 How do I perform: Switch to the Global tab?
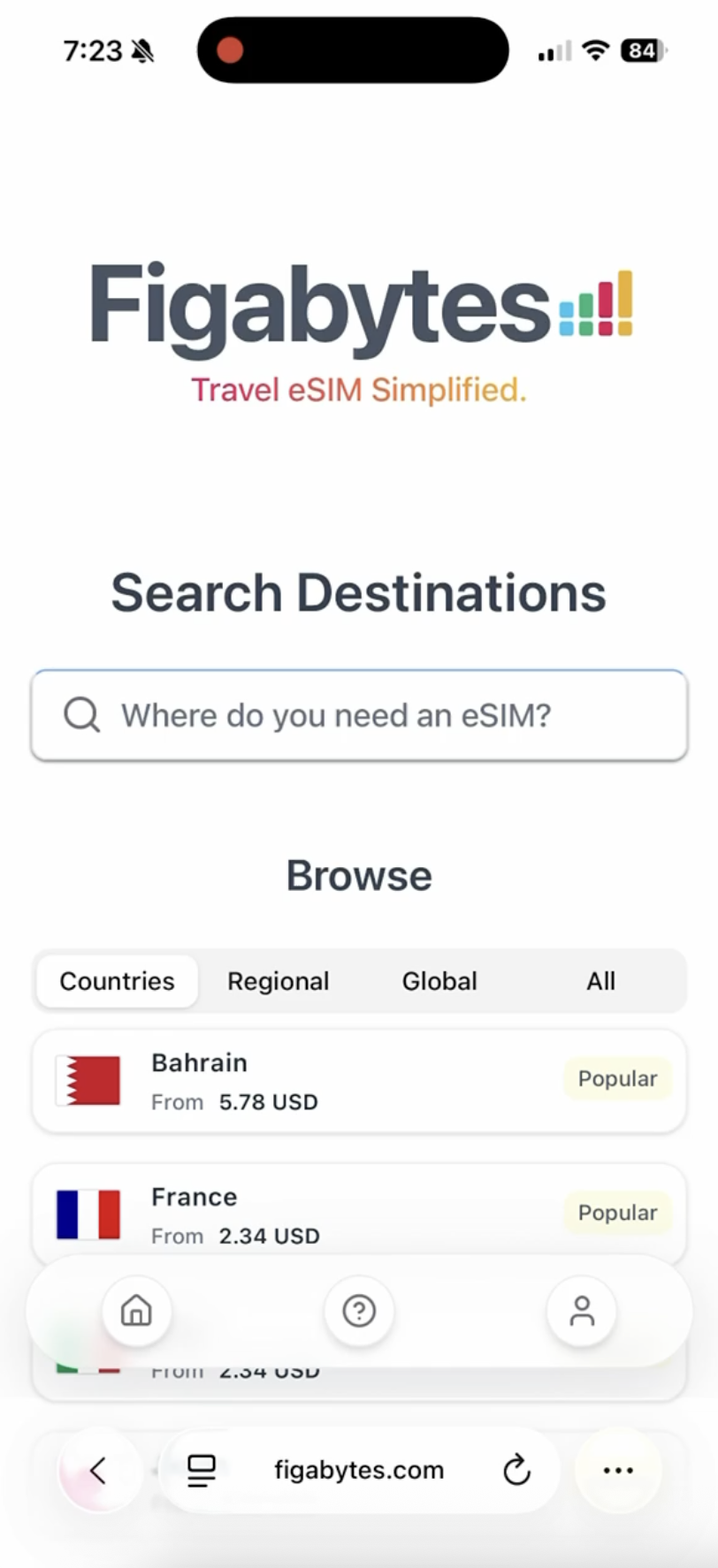(x=439, y=981)
